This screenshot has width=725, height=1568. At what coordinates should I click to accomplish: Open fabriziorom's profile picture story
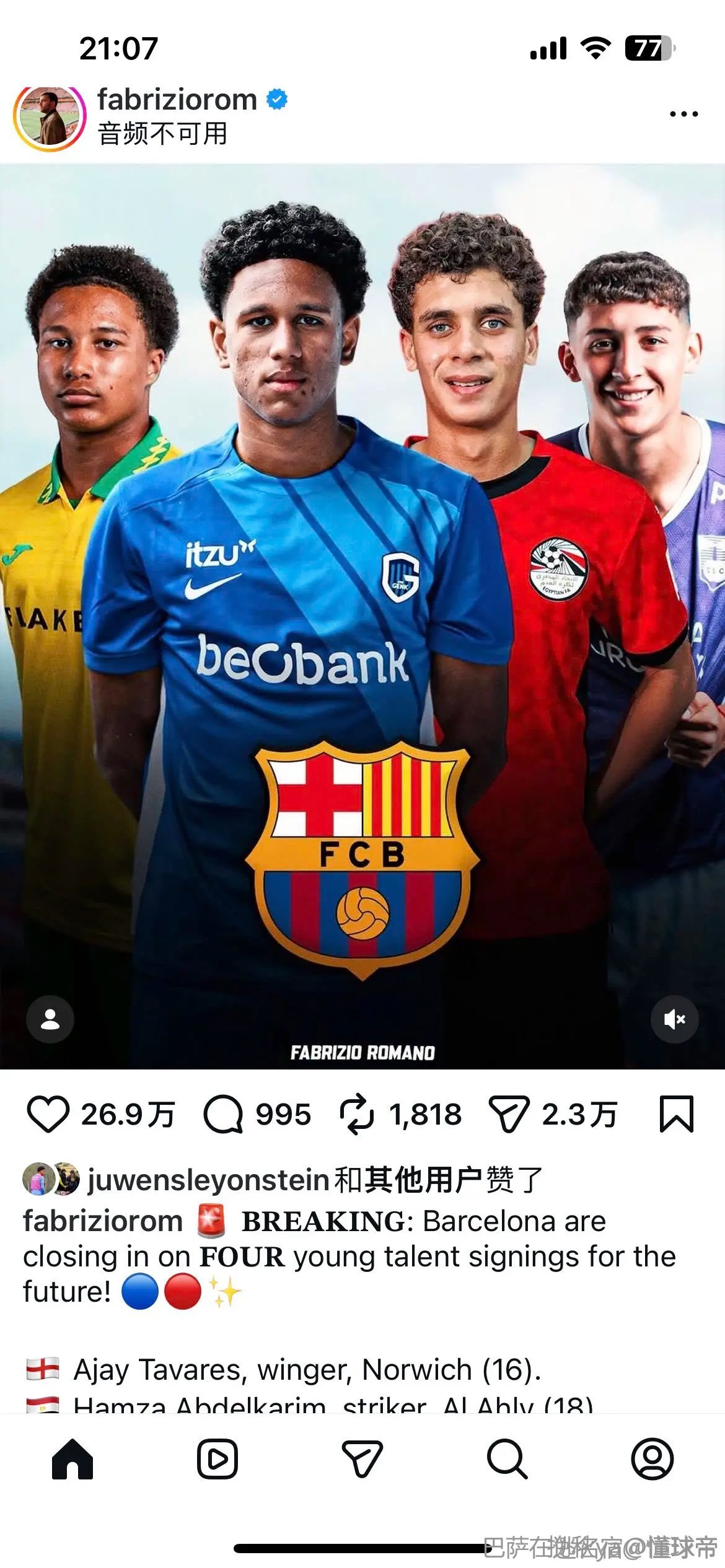point(50,118)
